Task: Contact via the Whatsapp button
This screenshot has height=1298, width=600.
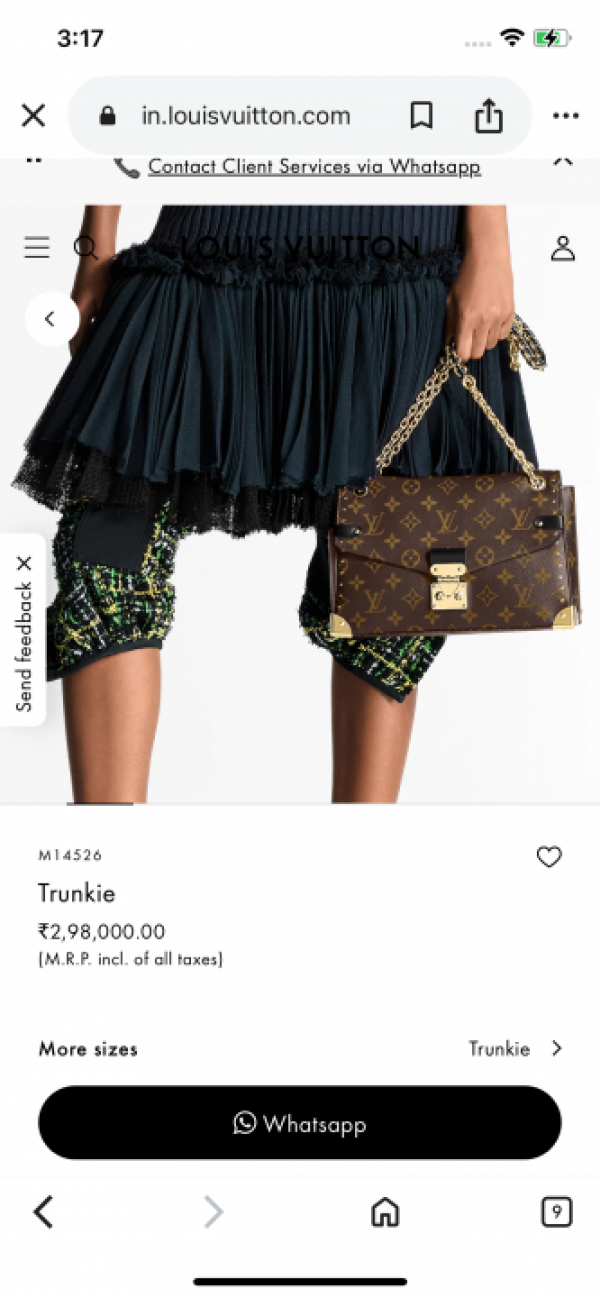Action: [300, 1123]
